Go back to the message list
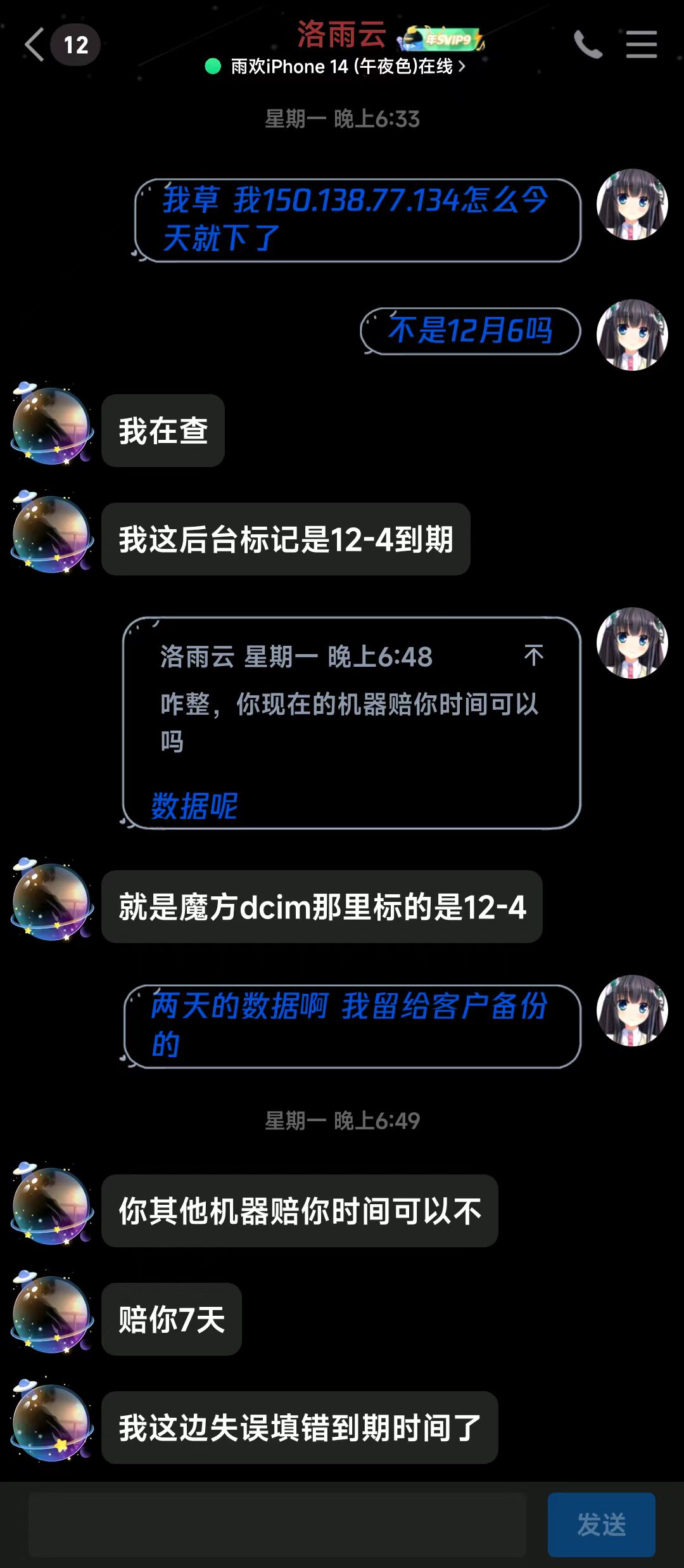The image size is (684, 1568). 35,45
